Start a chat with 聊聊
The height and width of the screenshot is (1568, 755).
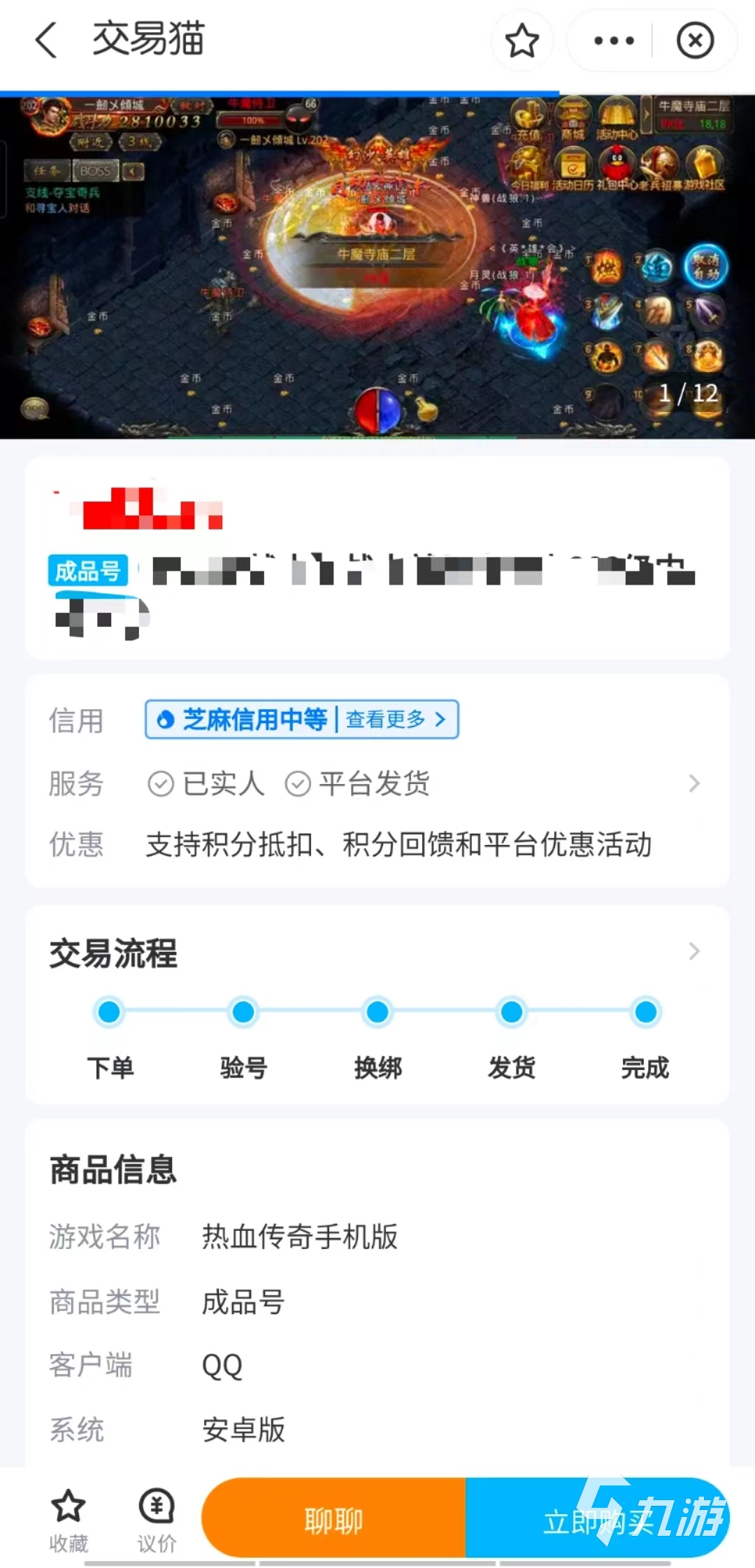tap(333, 1520)
